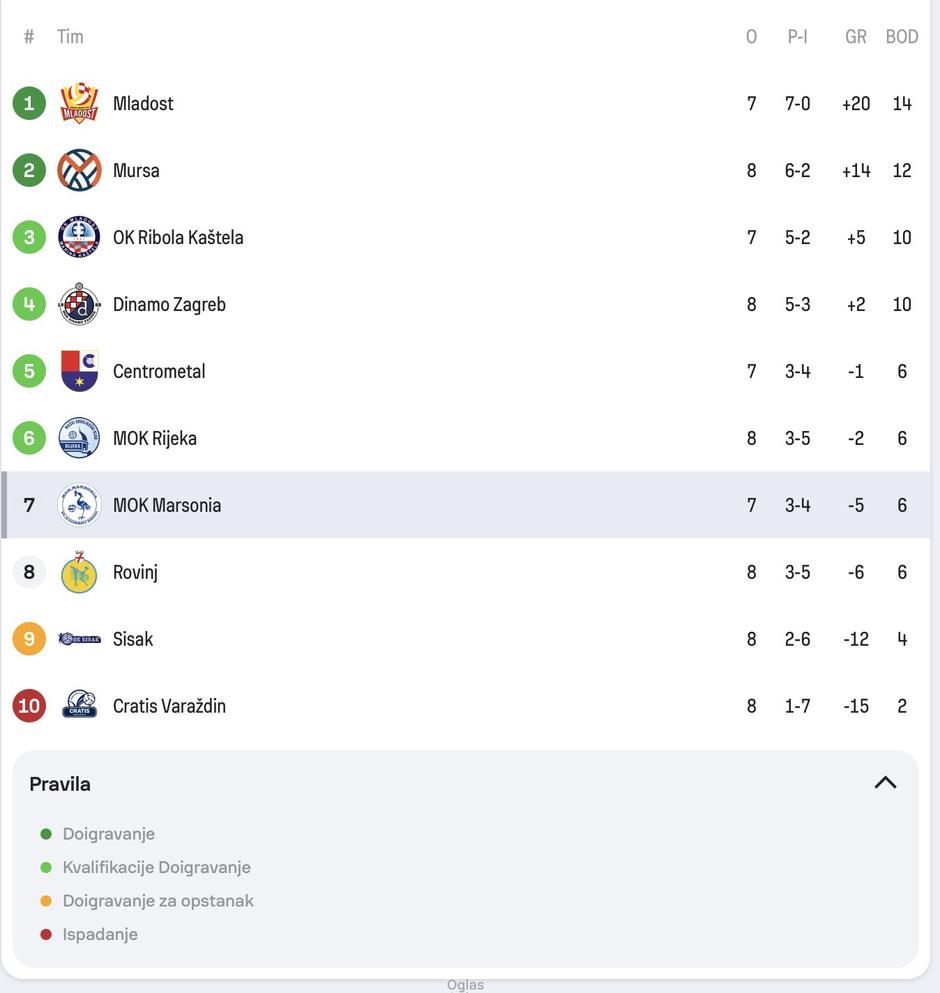The height and width of the screenshot is (993, 940).
Task: Click the Mladost club crest logo
Action: click(80, 103)
